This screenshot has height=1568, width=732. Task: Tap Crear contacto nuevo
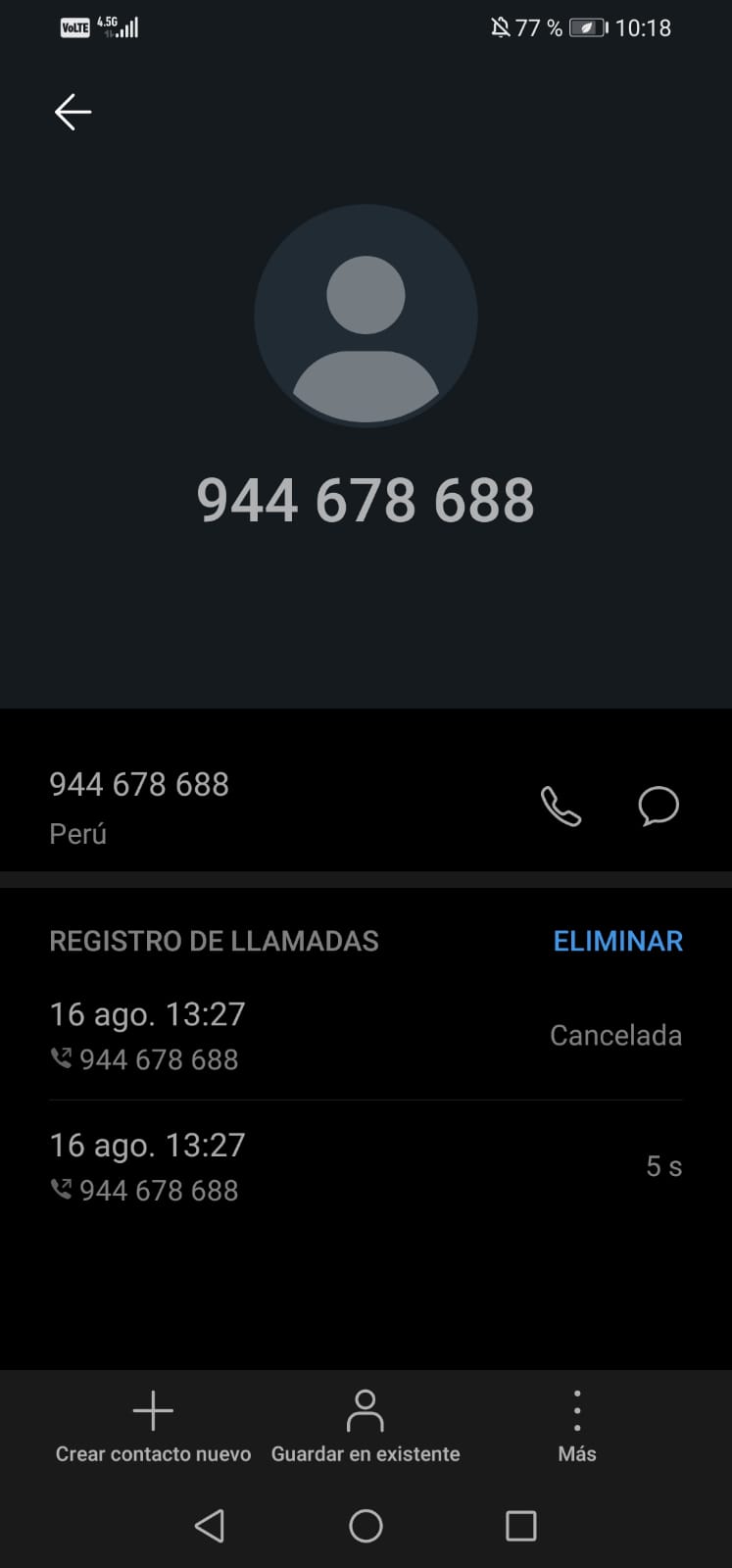(153, 1427)
